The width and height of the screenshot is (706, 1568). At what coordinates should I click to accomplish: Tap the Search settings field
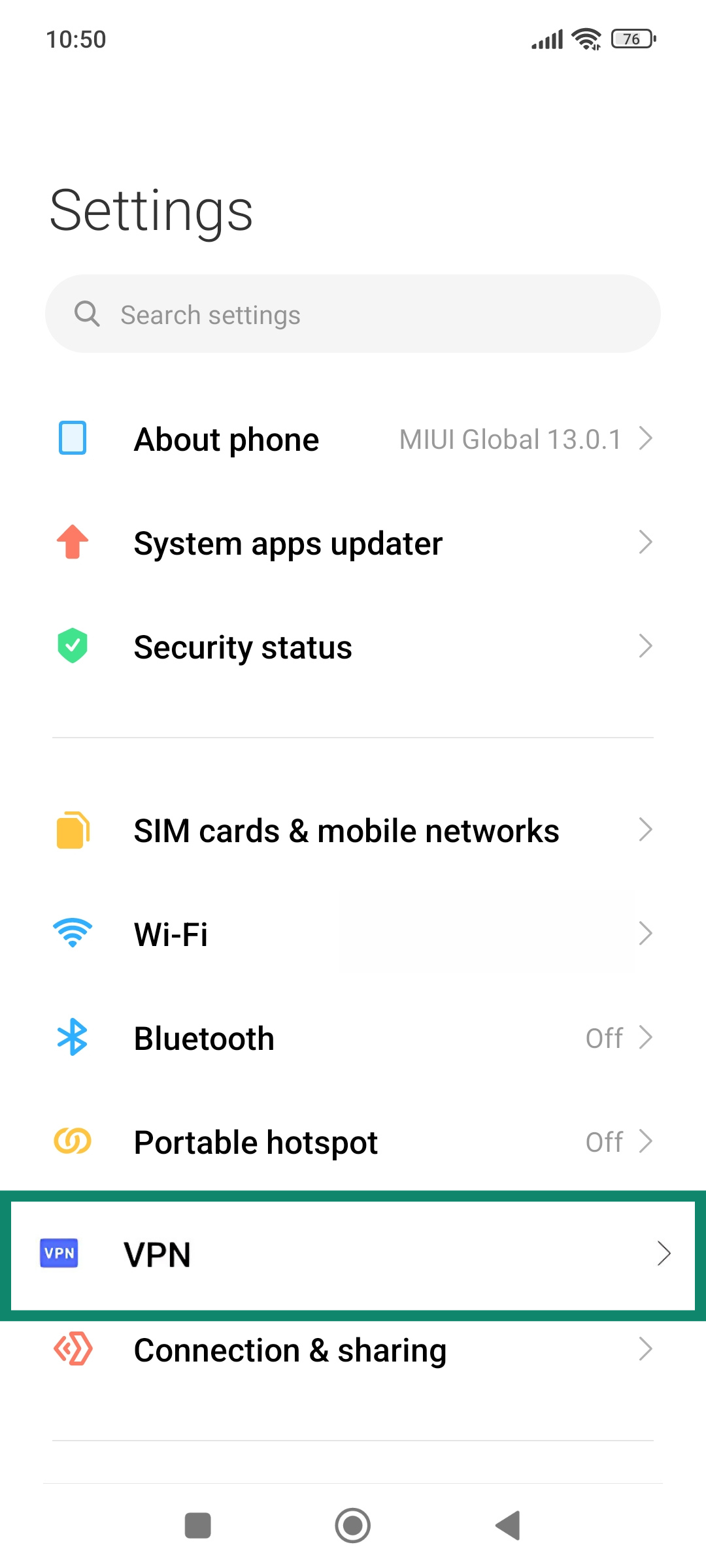click(353, 314)
